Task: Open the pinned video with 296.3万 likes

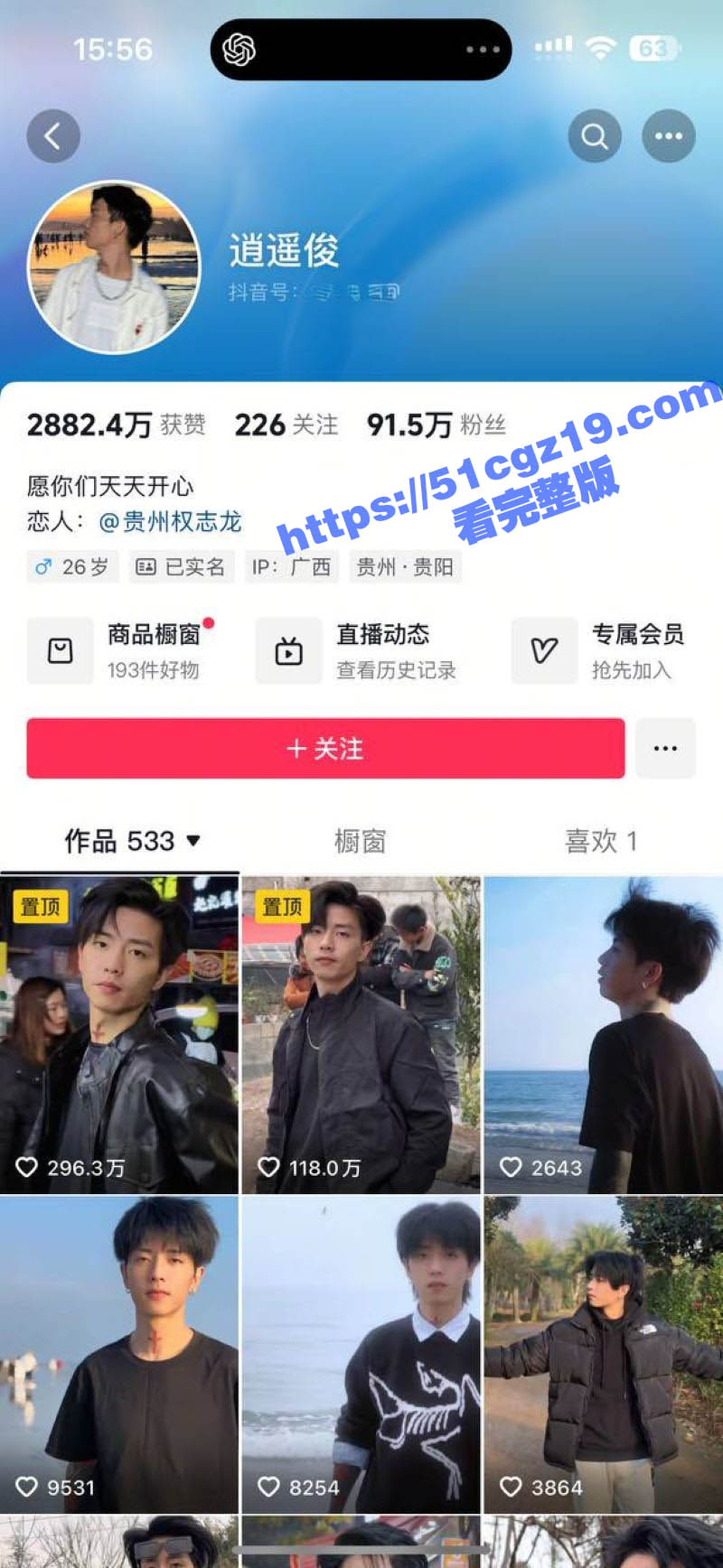Action: 119,1034
